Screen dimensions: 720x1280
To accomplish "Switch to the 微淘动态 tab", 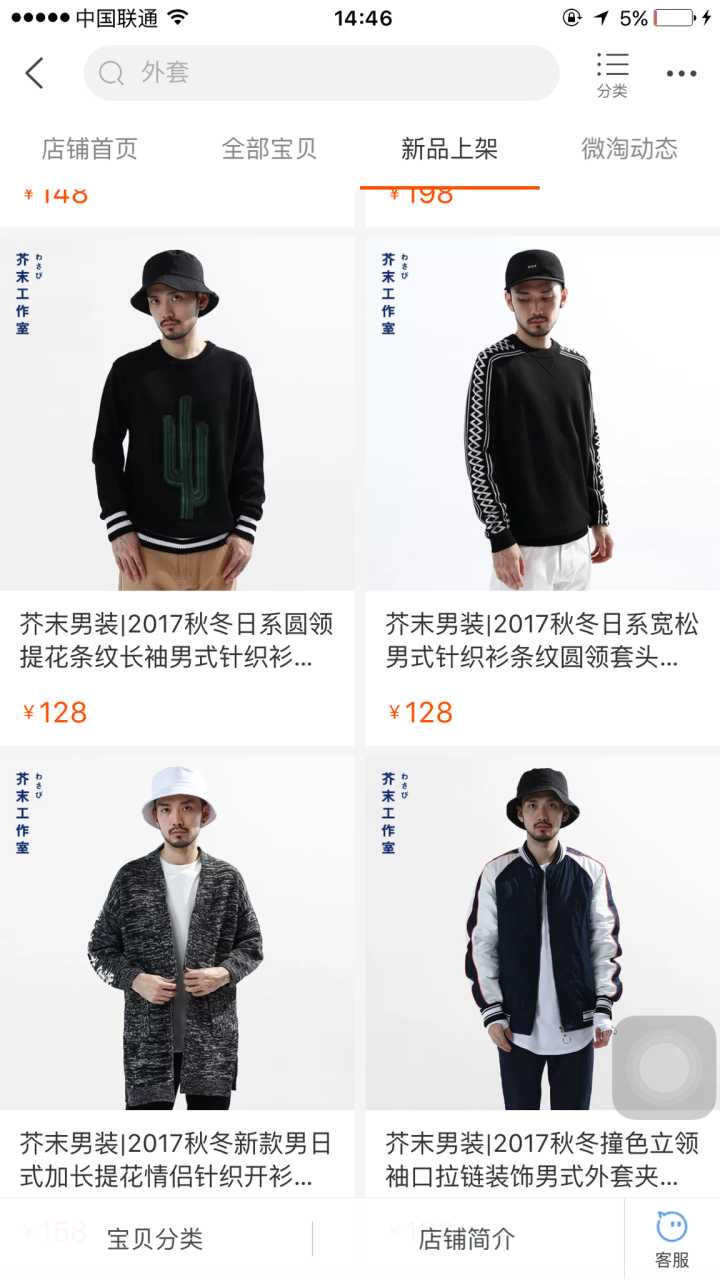I will click(629, 149).
